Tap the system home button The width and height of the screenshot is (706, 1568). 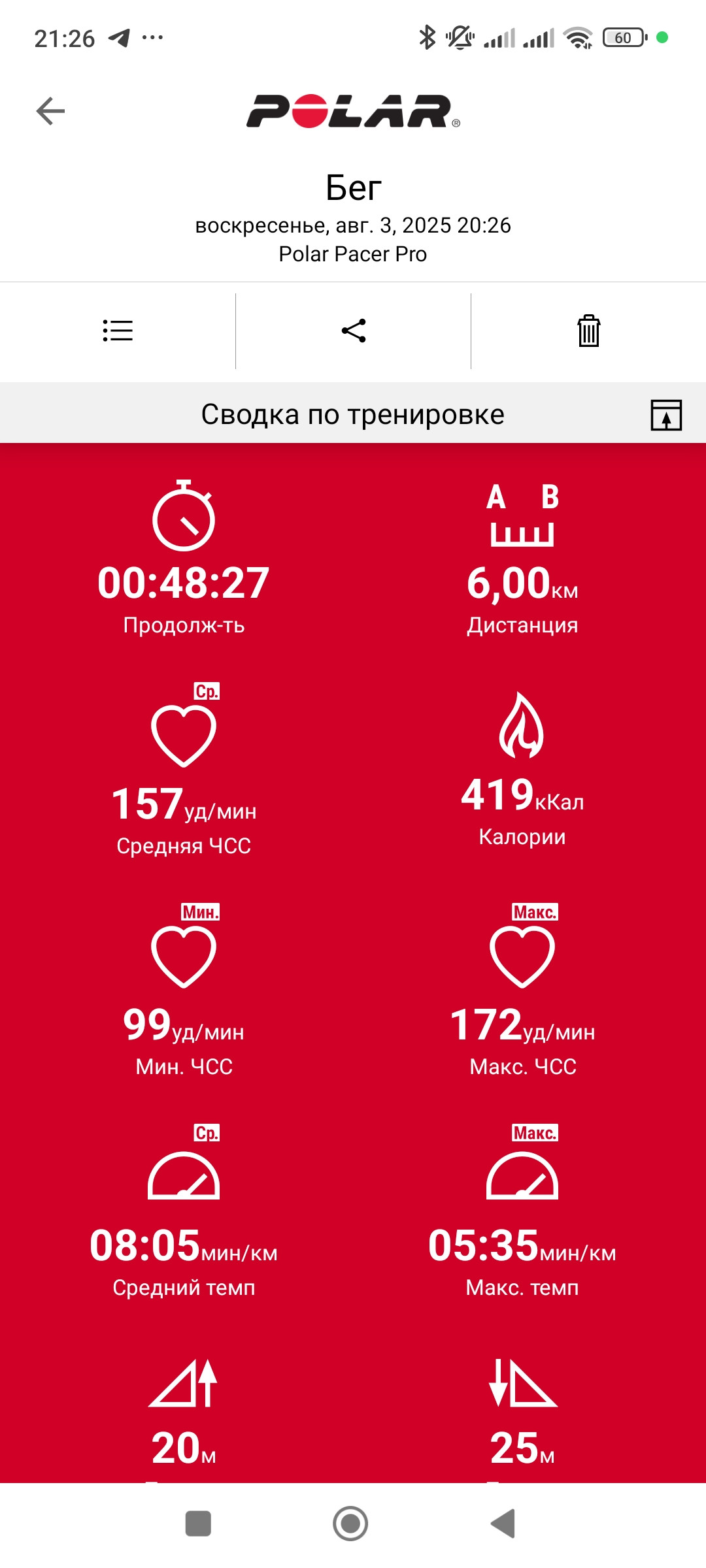tap(350, 1524)
